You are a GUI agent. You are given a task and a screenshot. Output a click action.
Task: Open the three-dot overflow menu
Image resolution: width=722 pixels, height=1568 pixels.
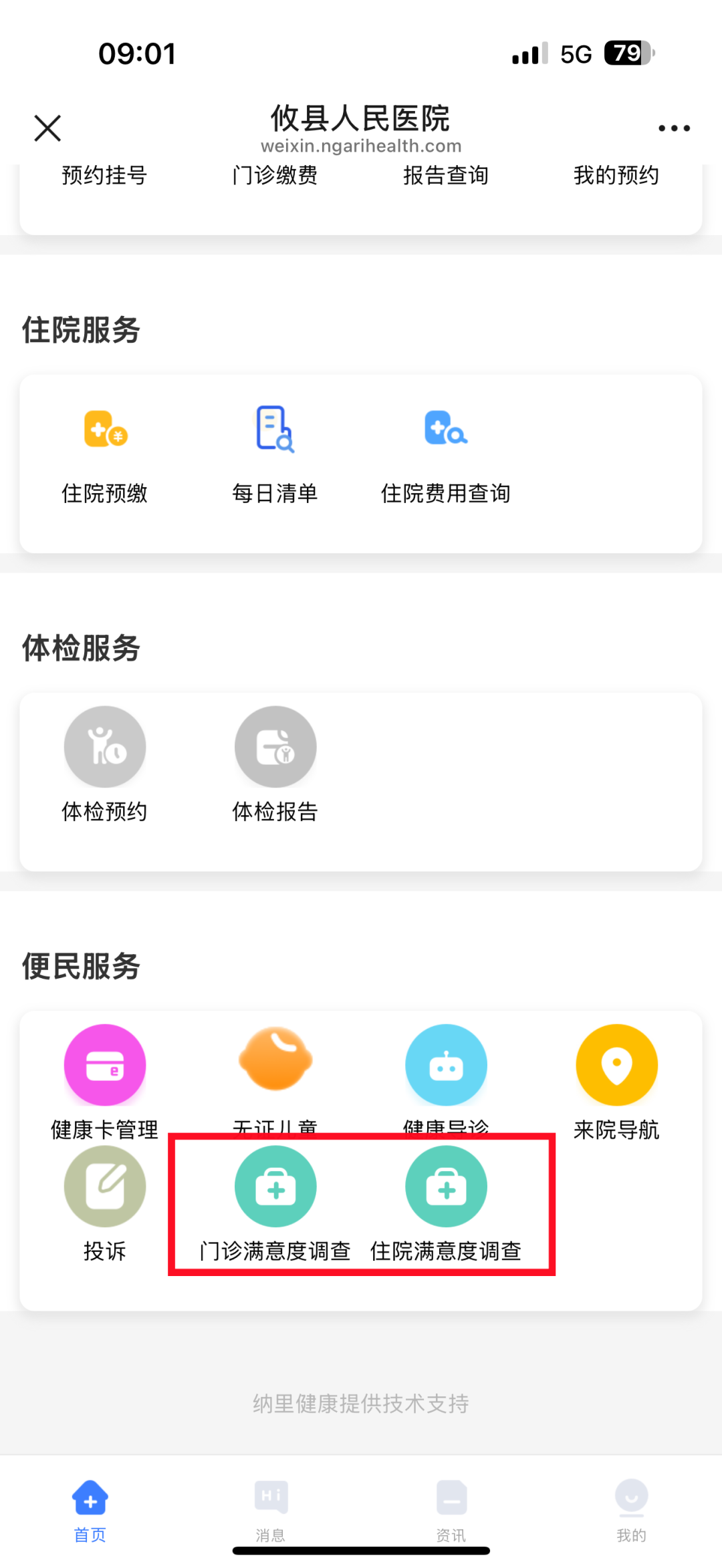(x=674, y=128)
